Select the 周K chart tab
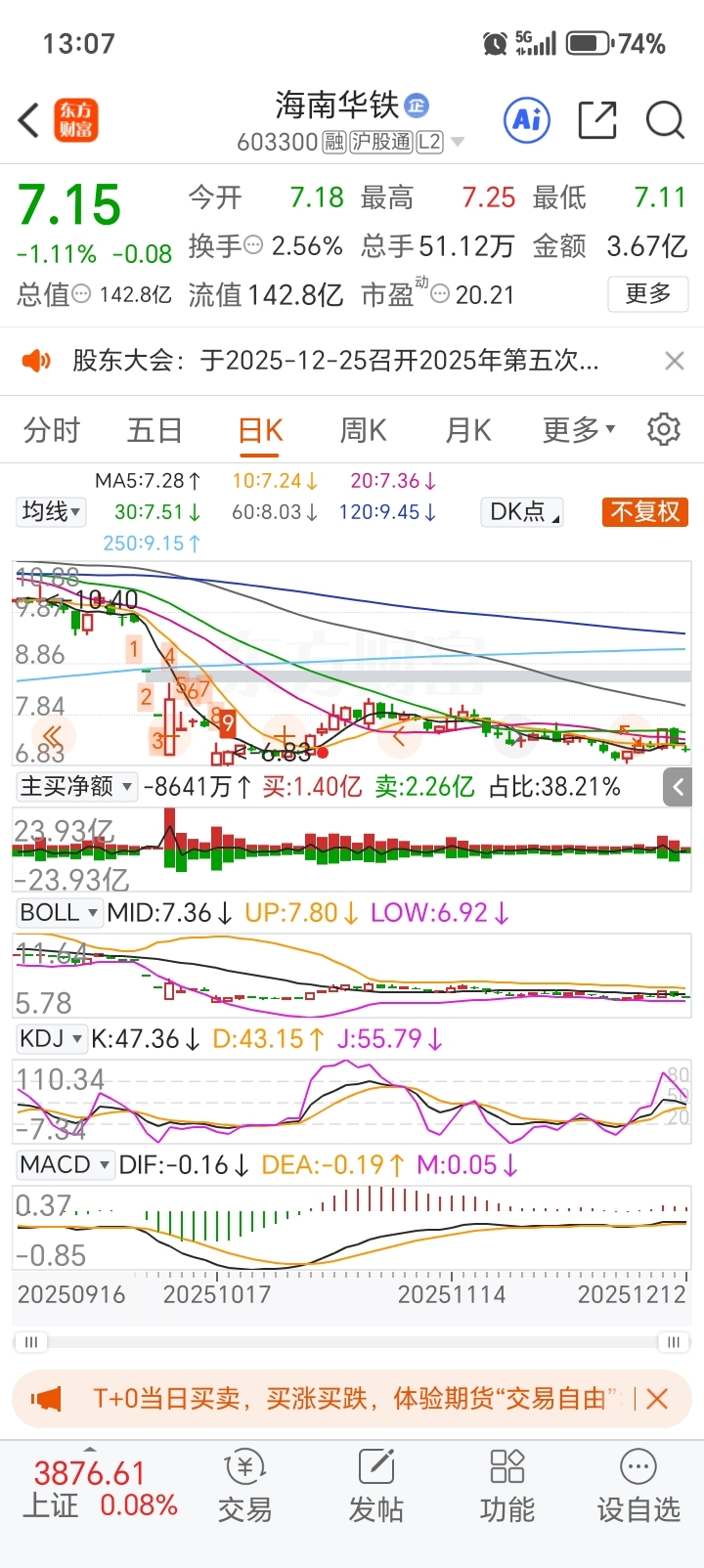Screen dimensions: 704x1568 pos(363,430)
